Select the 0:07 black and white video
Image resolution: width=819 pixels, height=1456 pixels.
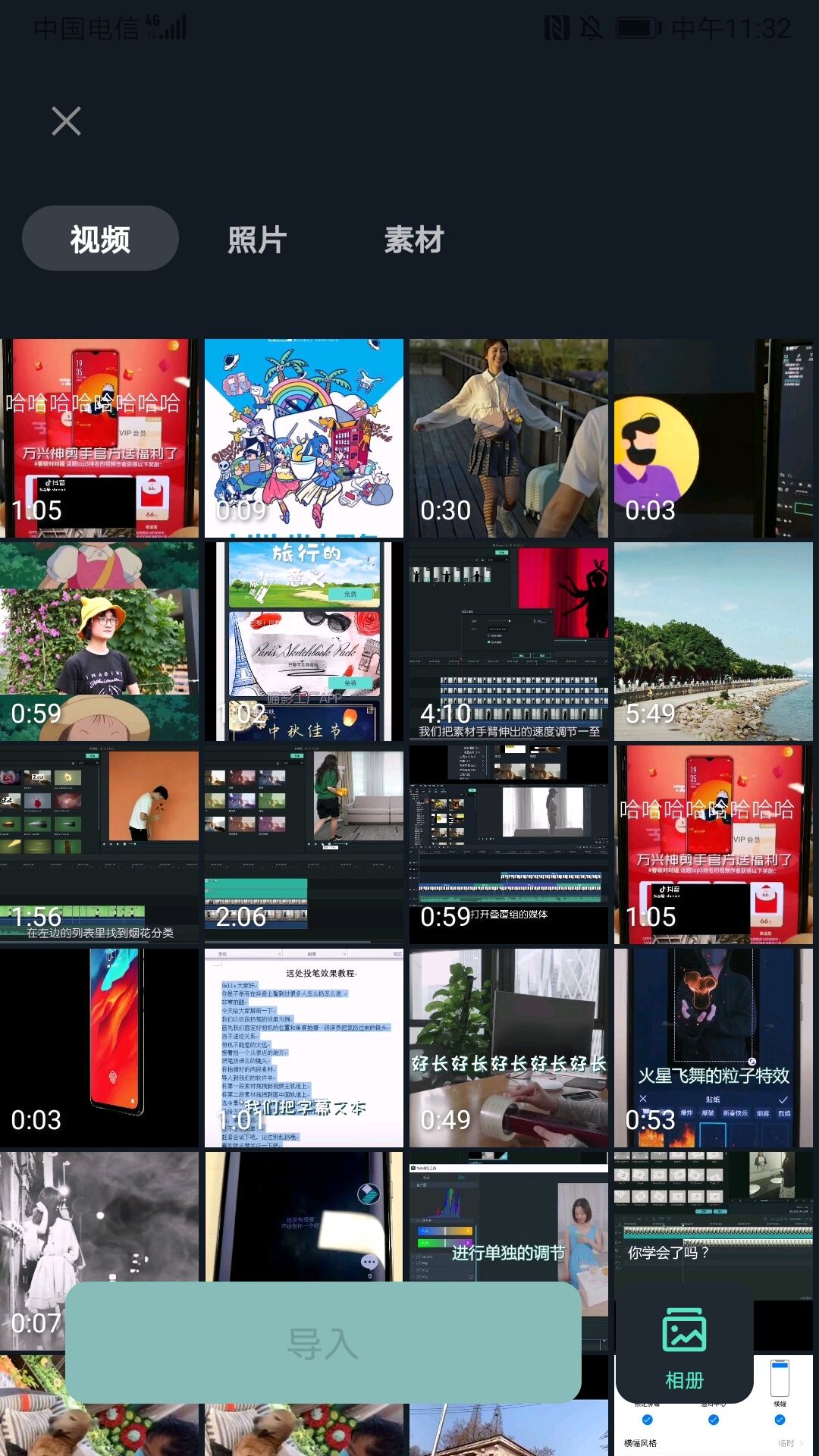point(34,1228)
